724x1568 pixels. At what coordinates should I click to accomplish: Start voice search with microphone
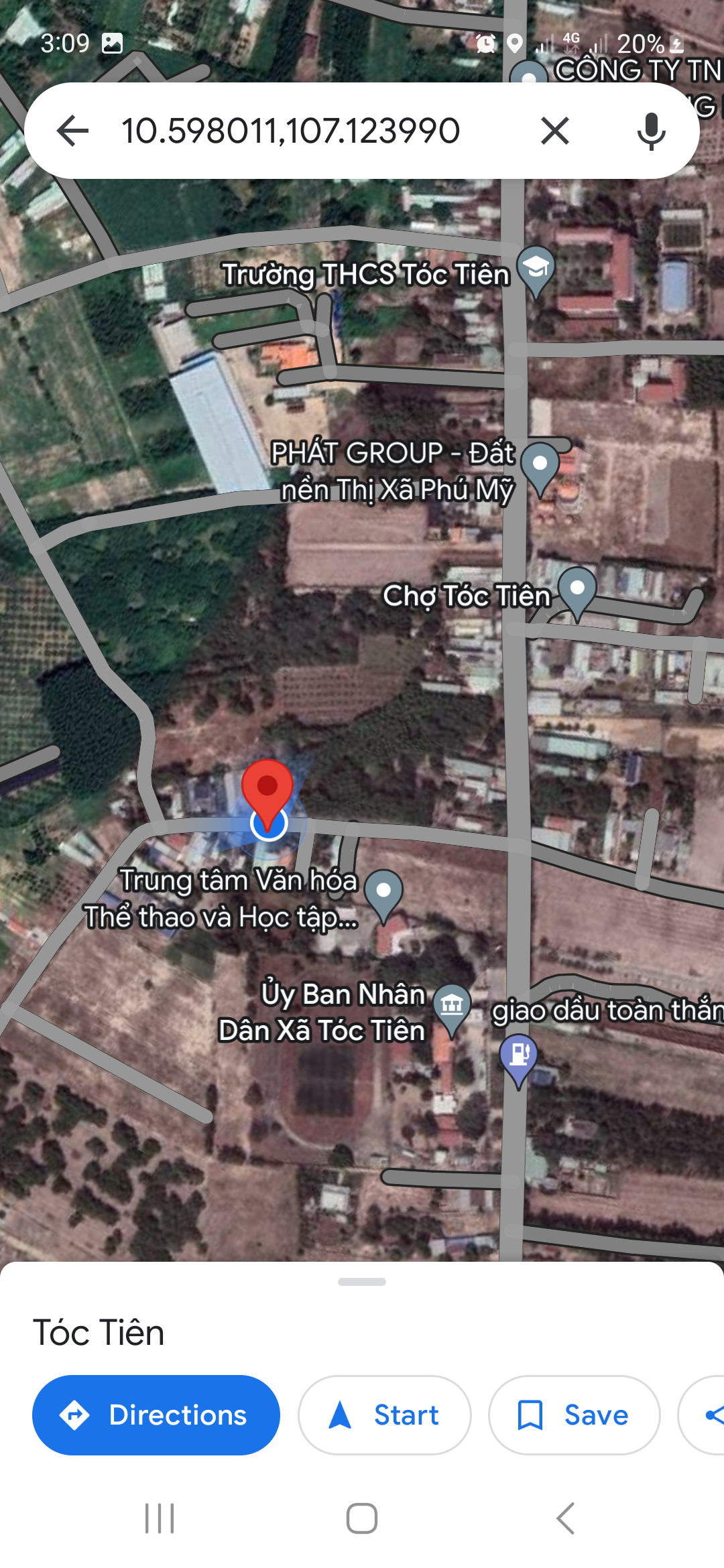(650, 131)
